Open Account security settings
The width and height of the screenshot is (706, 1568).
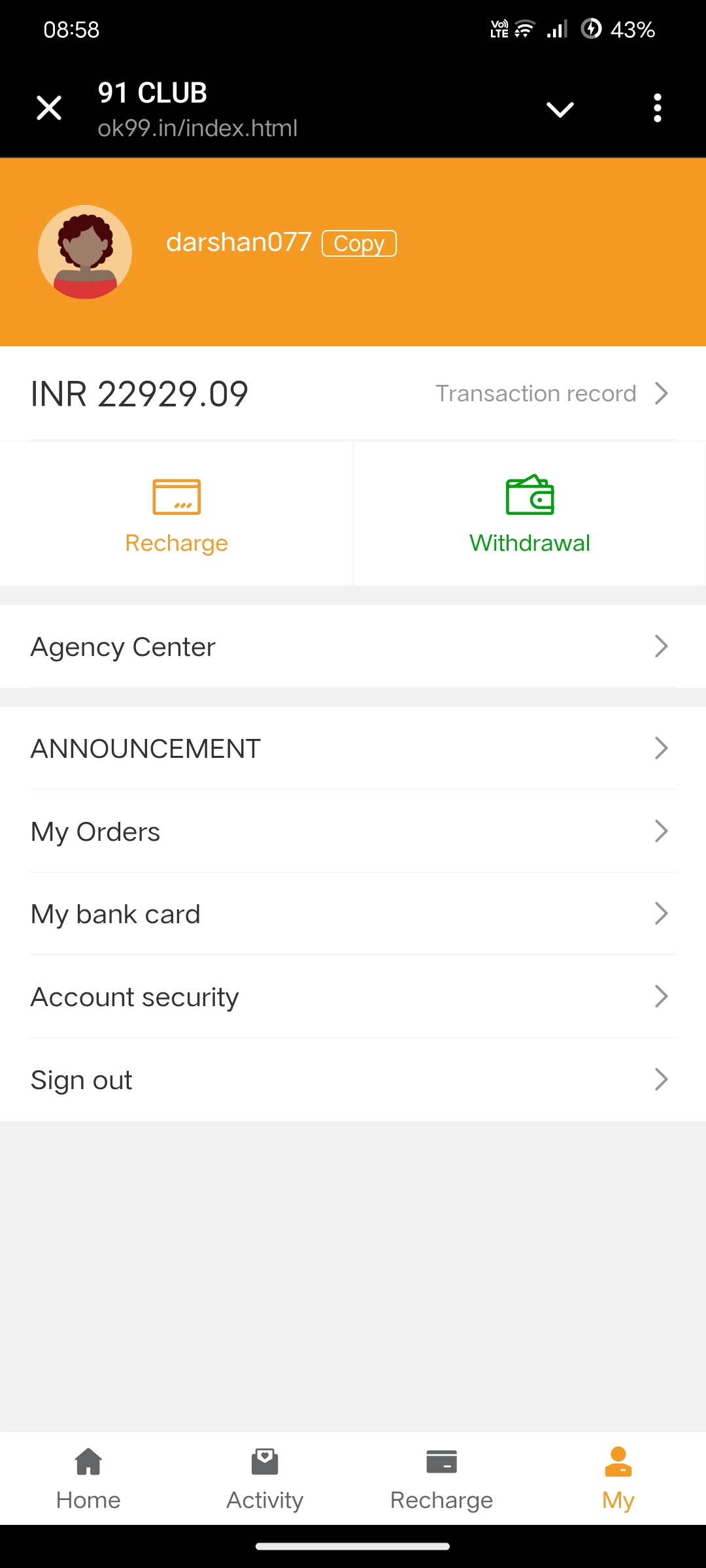click(x=353, y=997)
